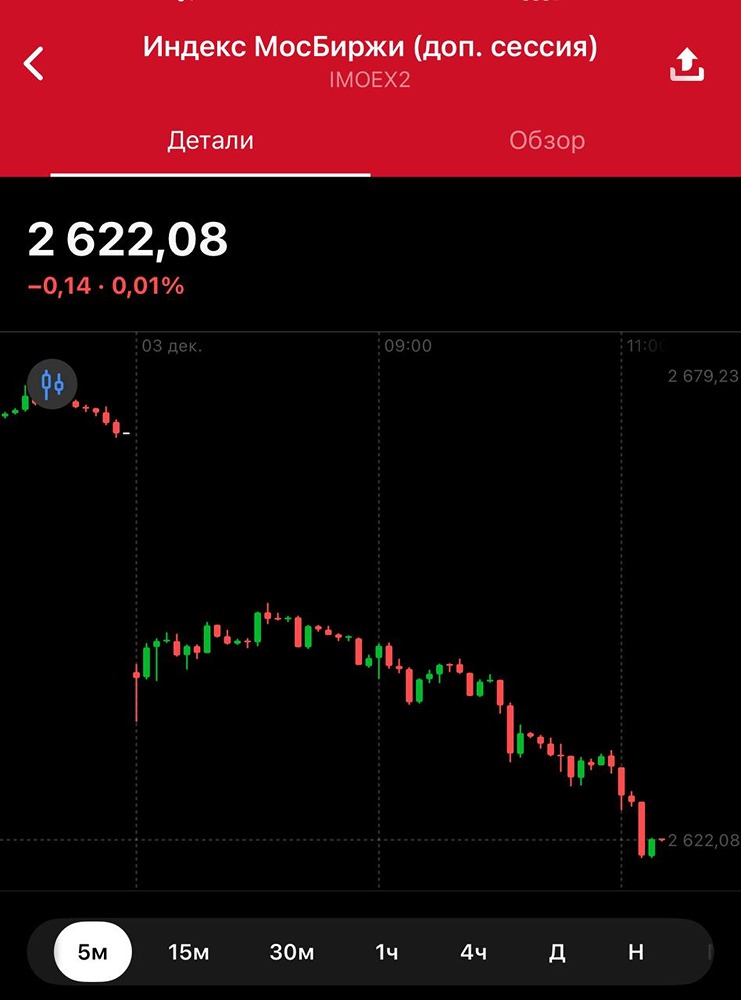The image size is (741, 1000).
Task: Select the Д daily timeframe
Action: pos(557,952)
